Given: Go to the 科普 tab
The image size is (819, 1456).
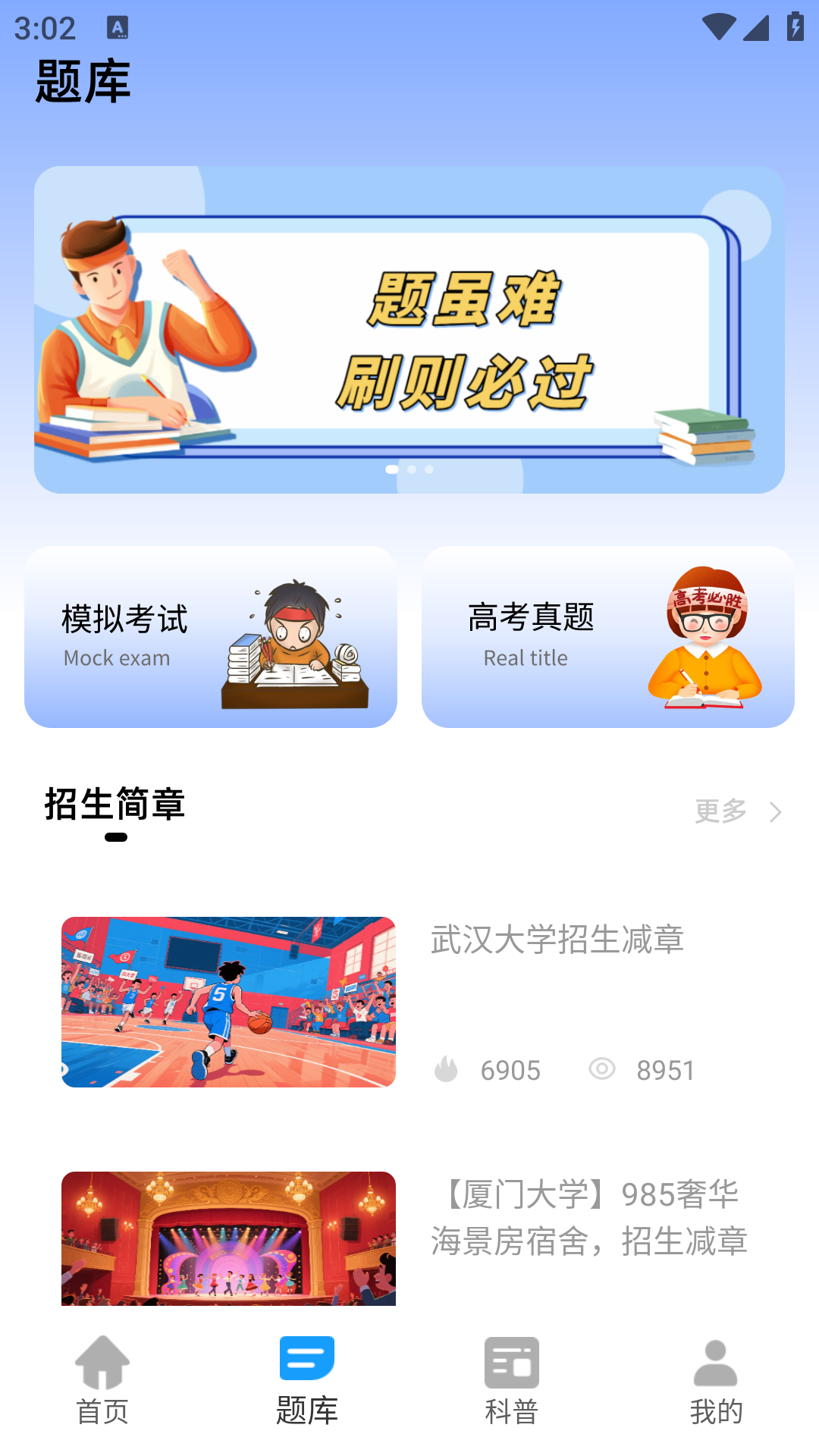Looking at the screenshot, I should pos(512,1382).
